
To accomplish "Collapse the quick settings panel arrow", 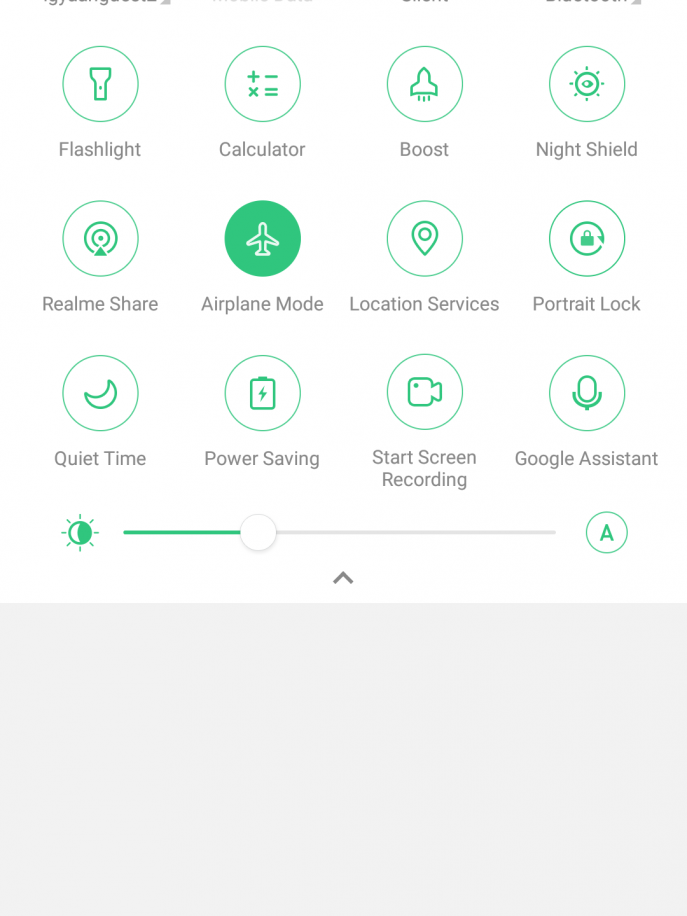I will coord(343,578).
